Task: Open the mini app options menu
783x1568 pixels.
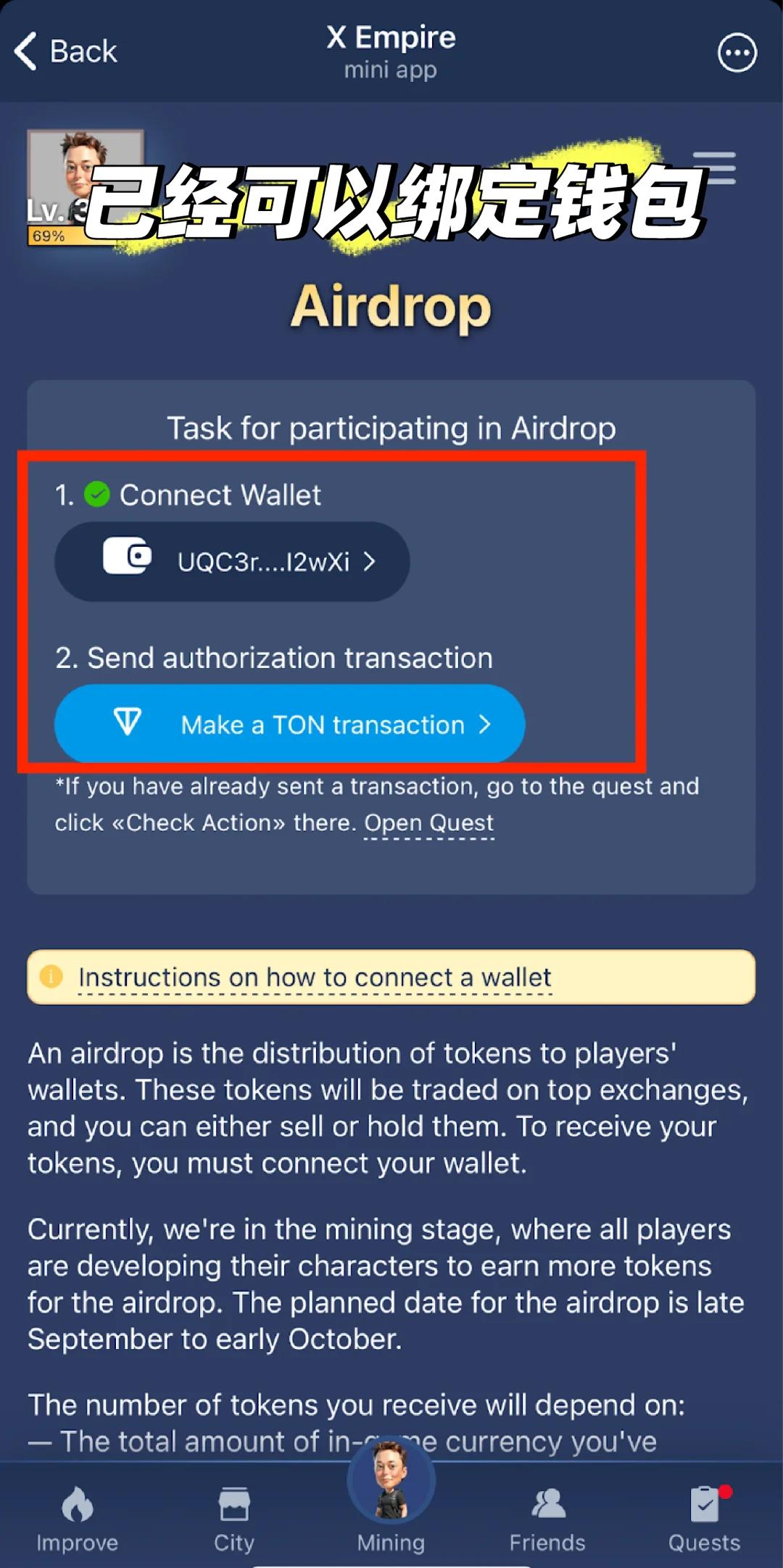Action: click(737, 53)
